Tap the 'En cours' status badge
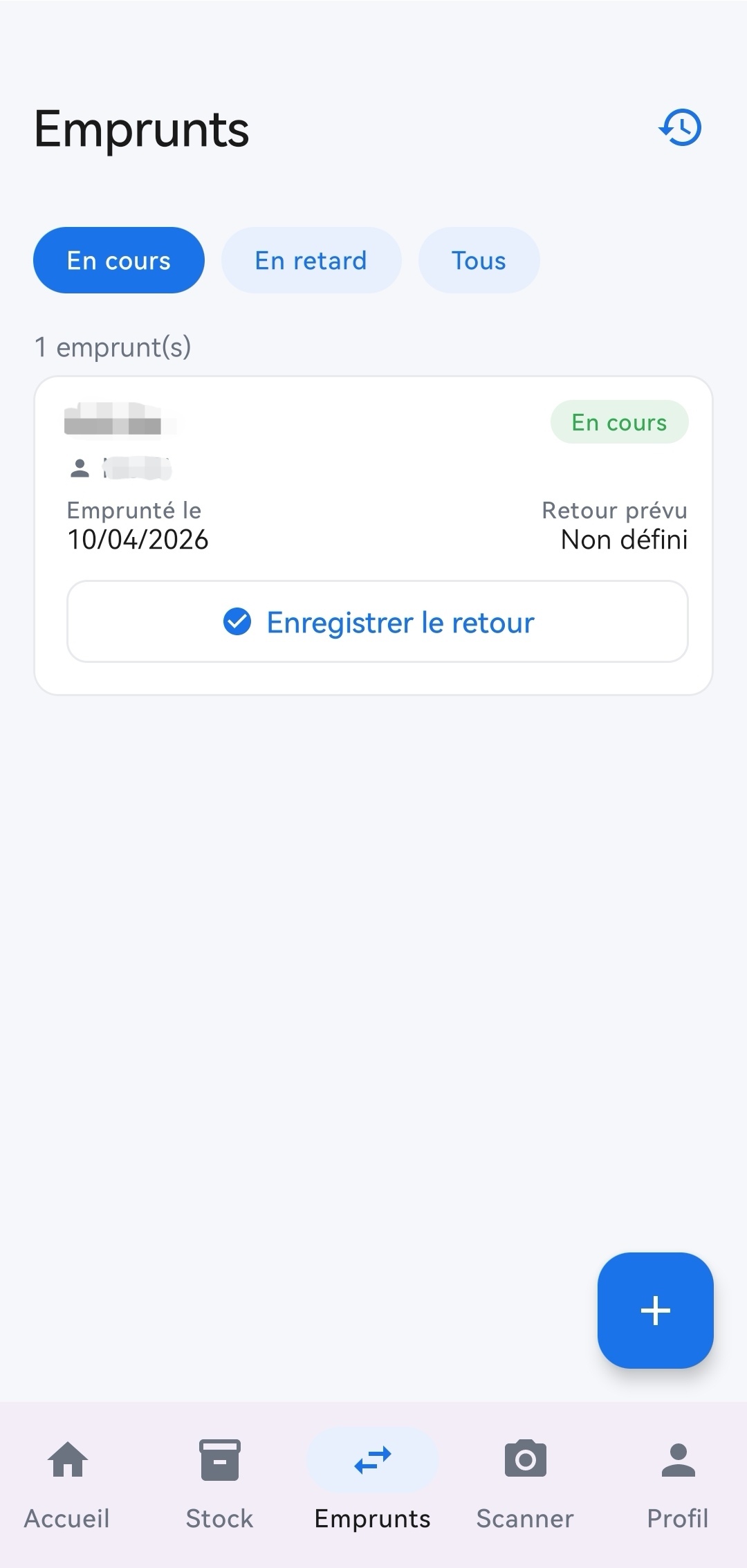747x1568 pixels. click(620, 422)
